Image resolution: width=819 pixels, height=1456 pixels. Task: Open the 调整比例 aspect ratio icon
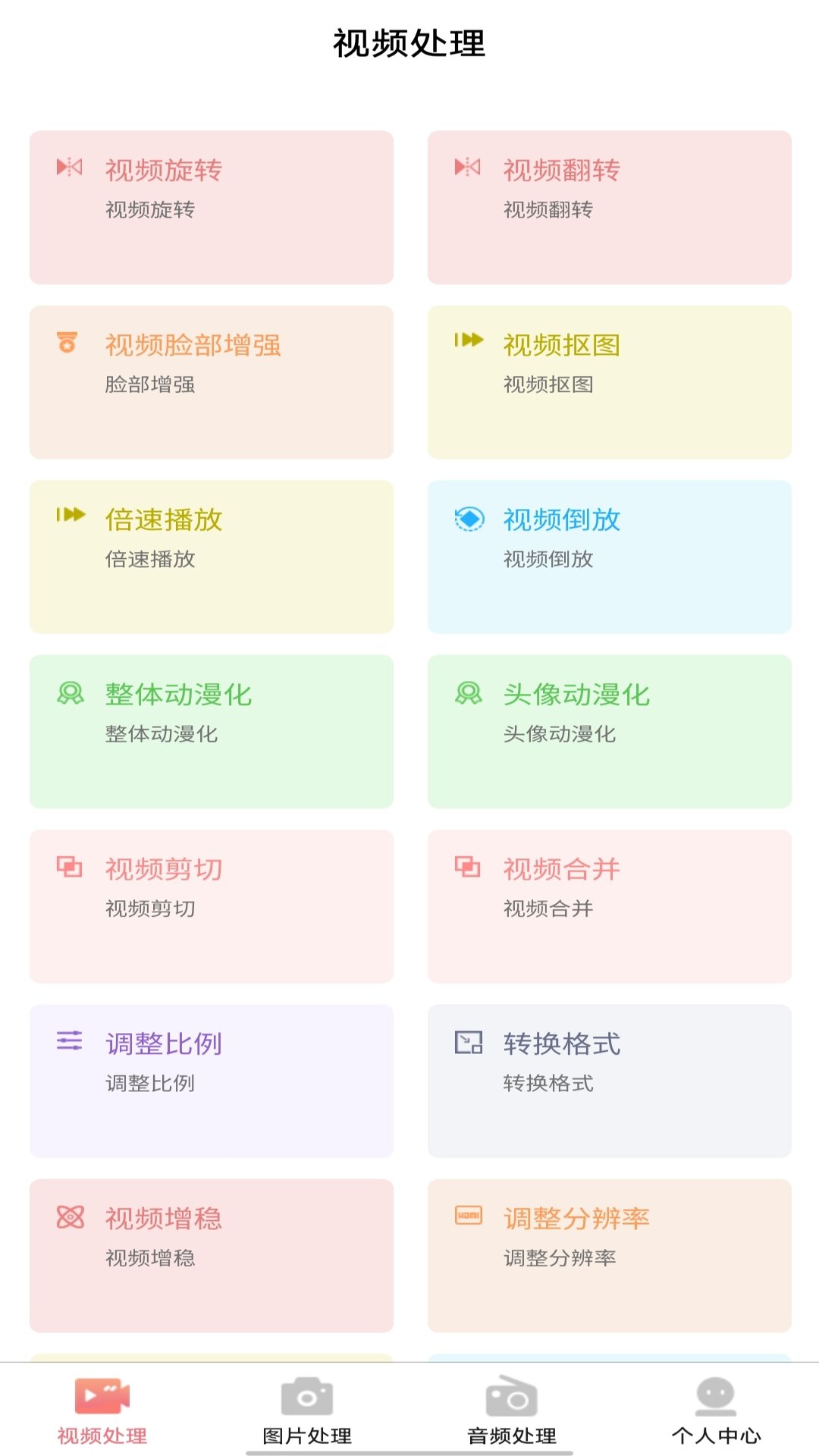tap(68, 1043)
